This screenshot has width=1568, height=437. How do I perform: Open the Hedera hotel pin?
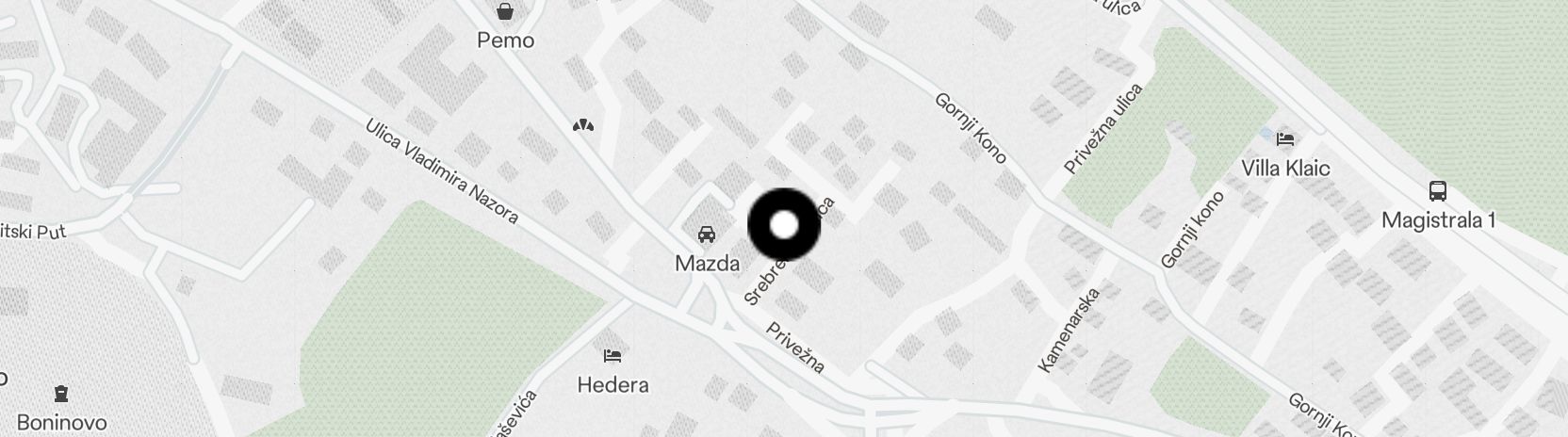[612, 356]
